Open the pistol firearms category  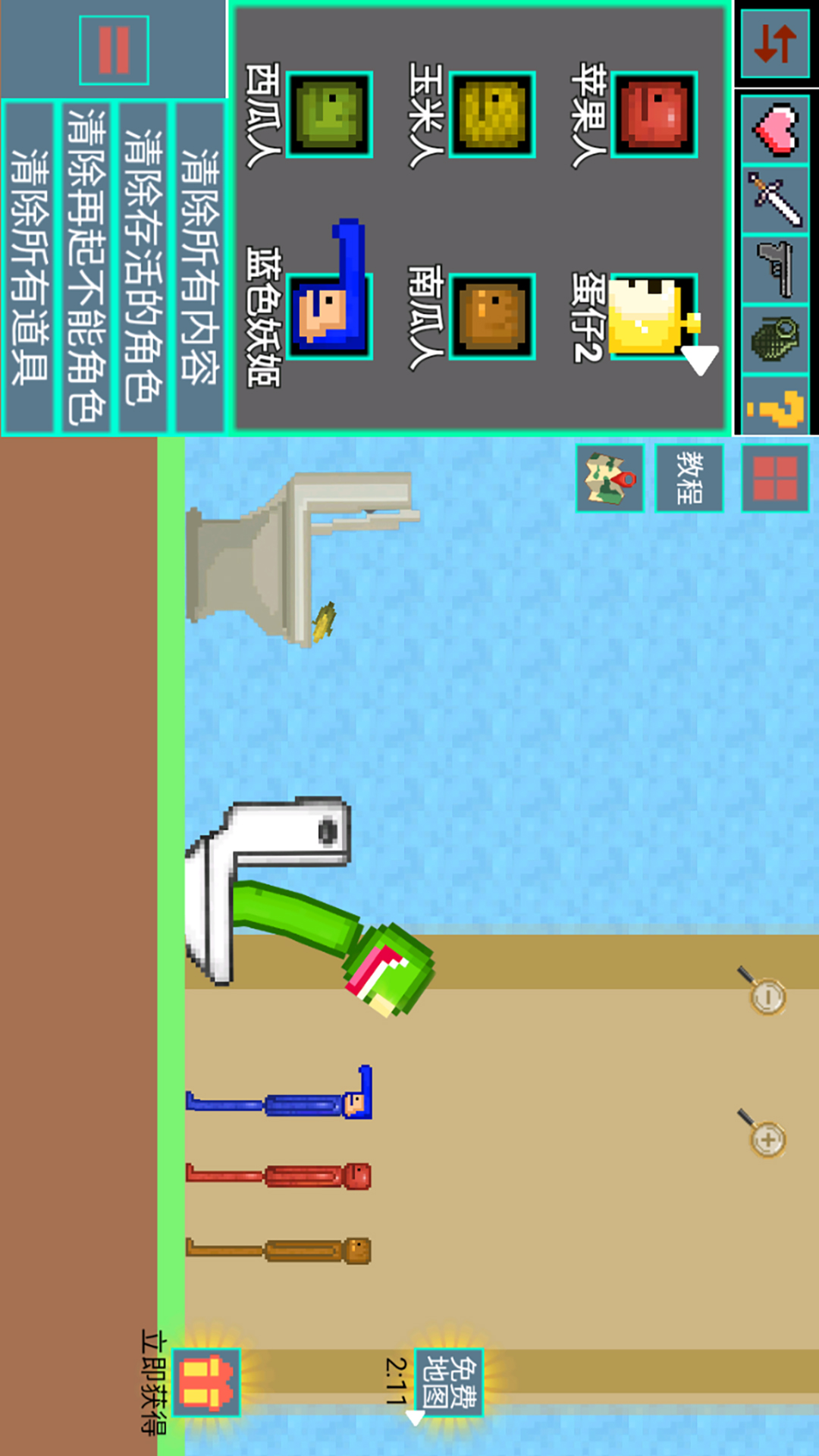775,270
